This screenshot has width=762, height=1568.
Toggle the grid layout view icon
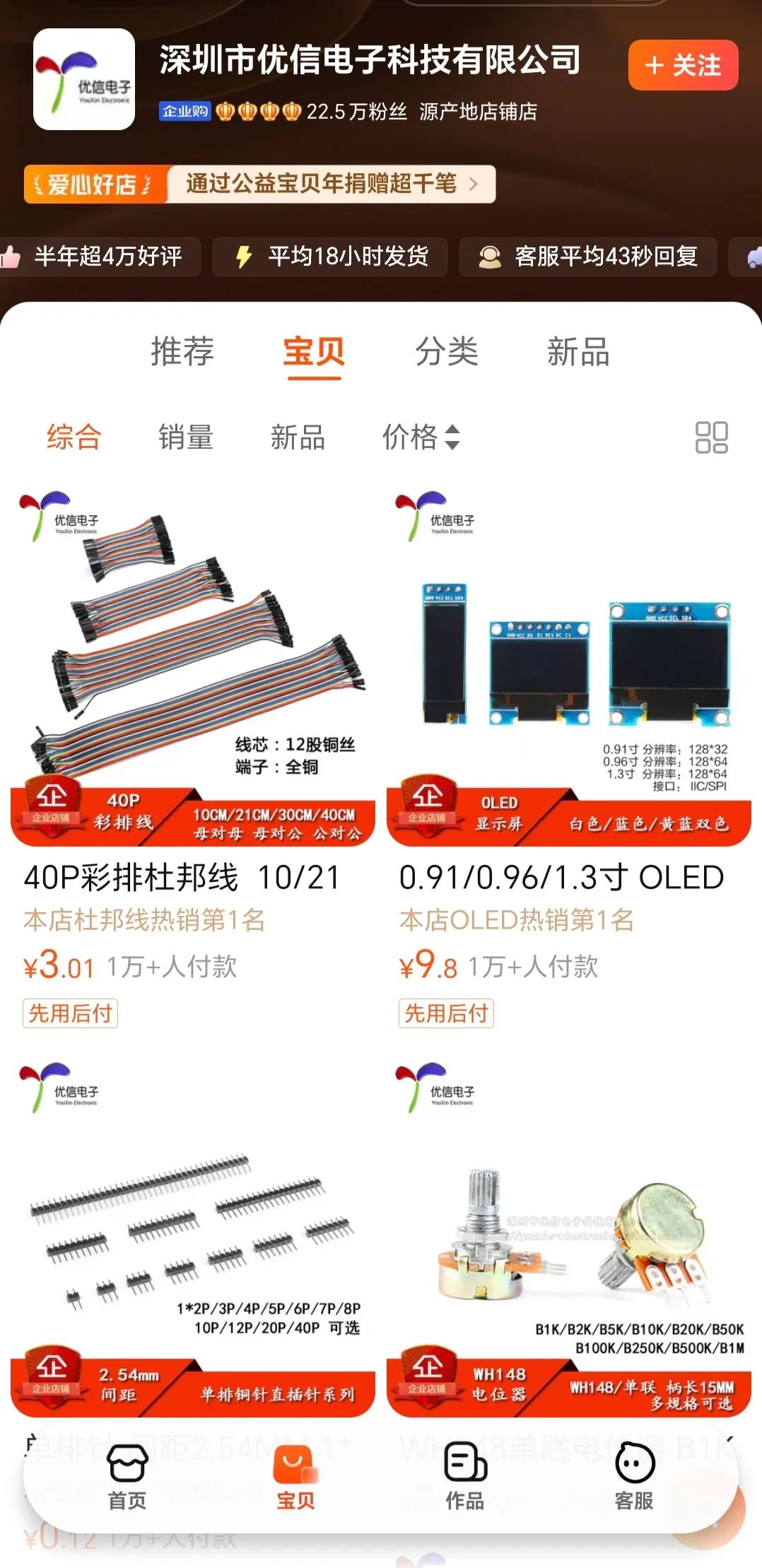click(711, 437)
